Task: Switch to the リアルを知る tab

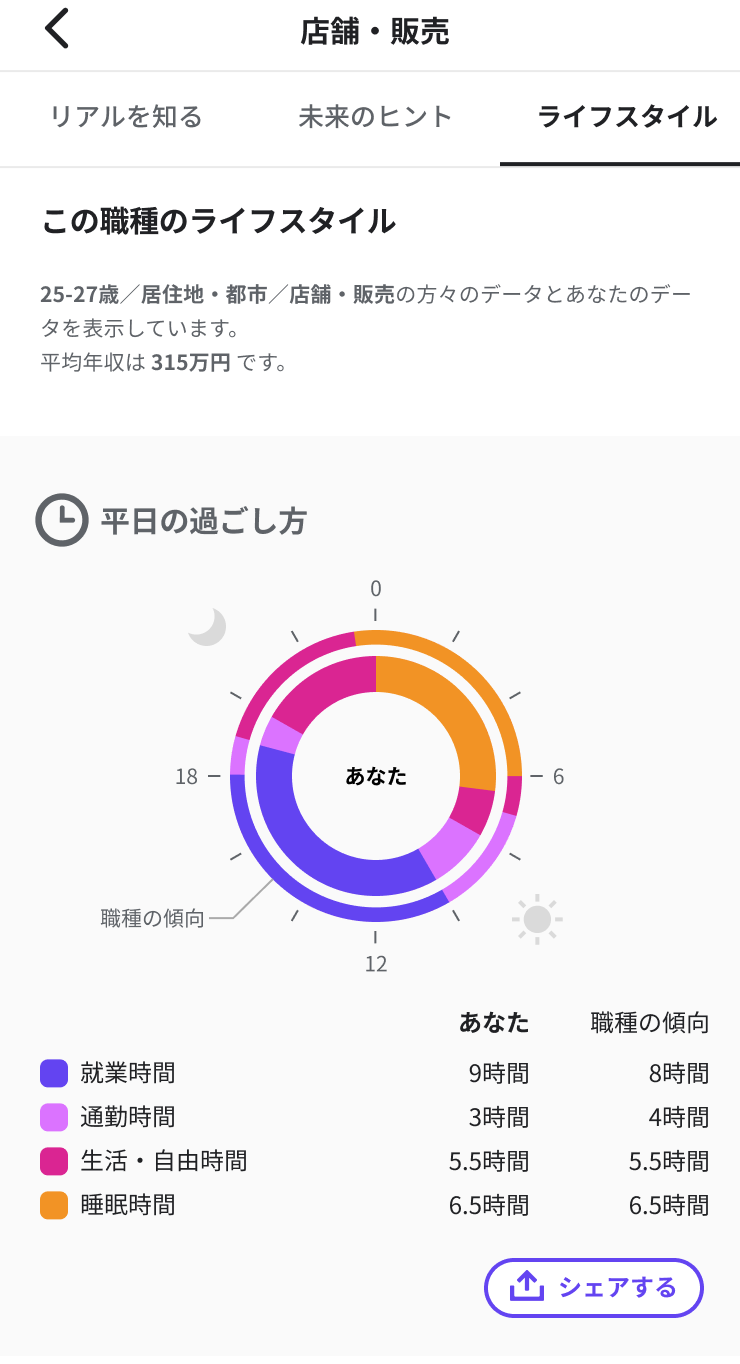Action: pyautogui.click(x=126, y=117)
